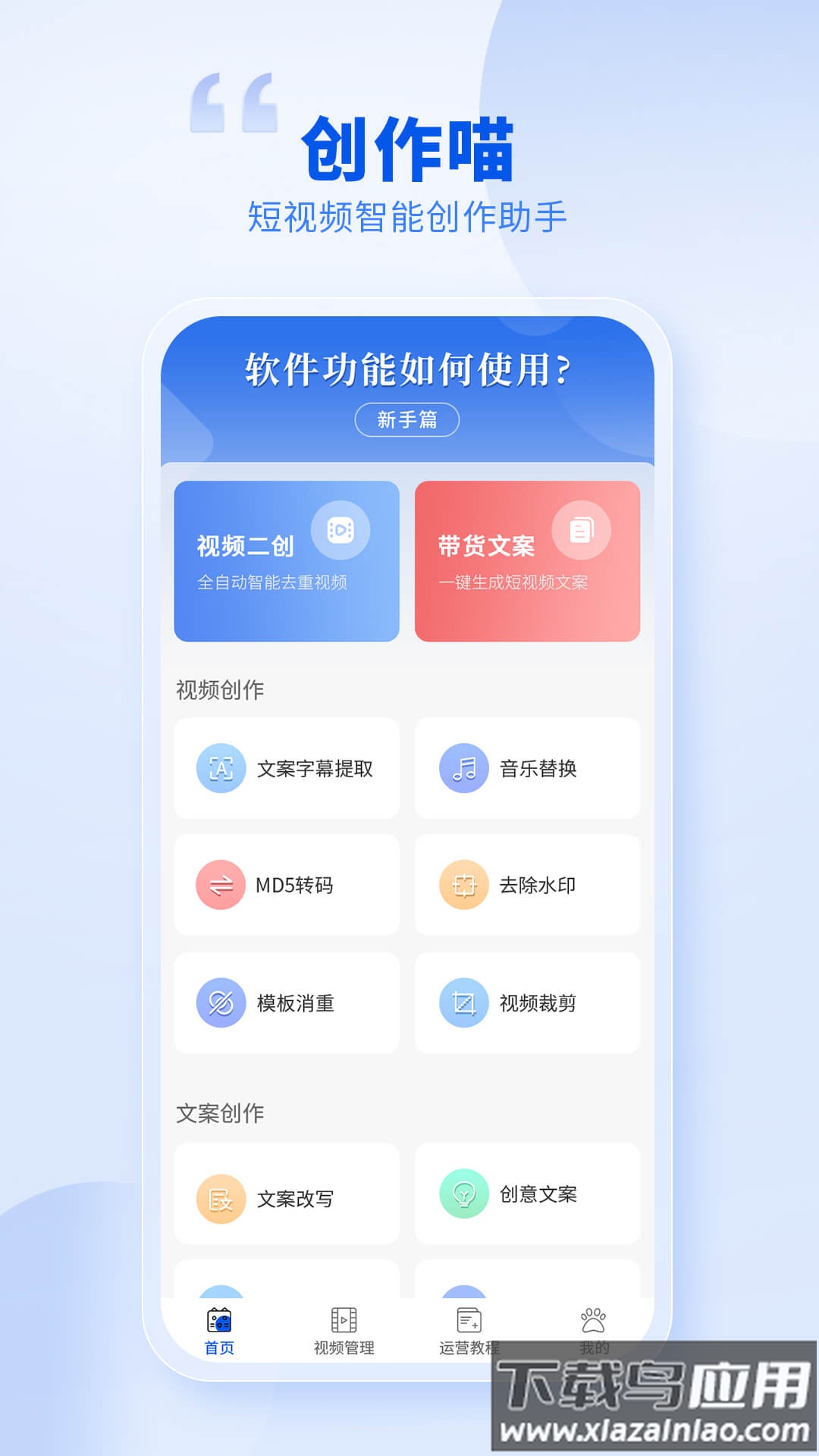819x1456 pixels.
Task: Select the 音乐替换 music replacement icon
Action: (463, 768)
